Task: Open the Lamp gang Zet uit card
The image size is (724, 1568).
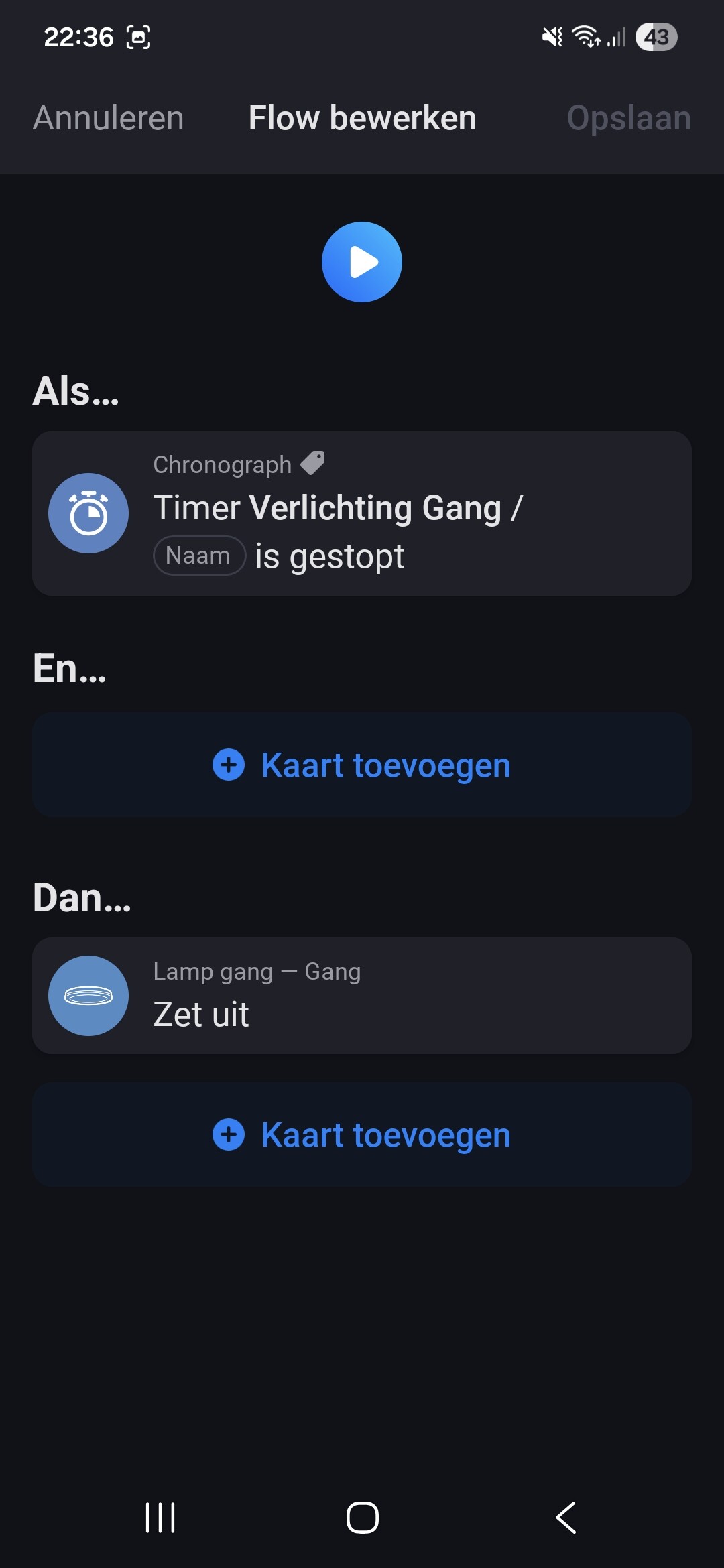Action: [x=362, y=996]
